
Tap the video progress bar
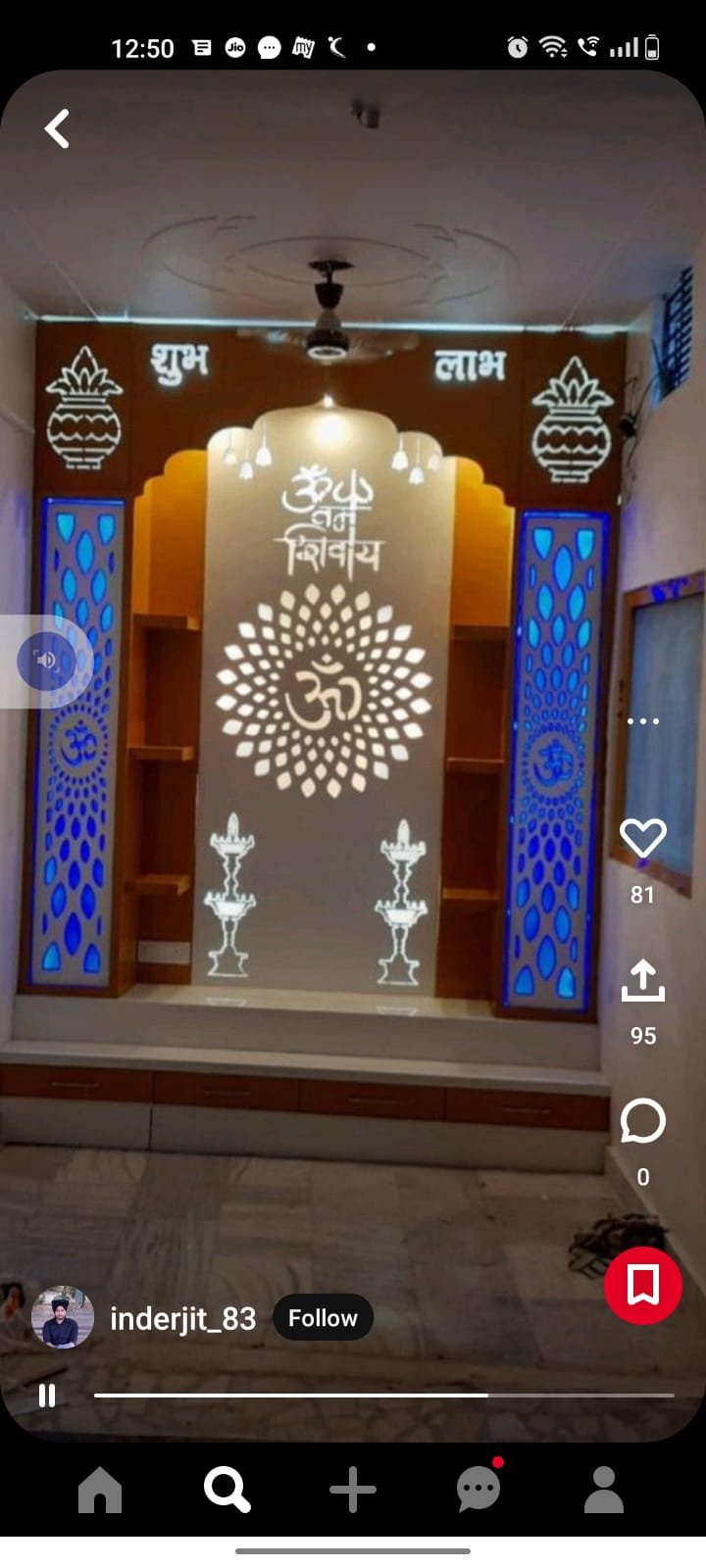pos(382,1395)
